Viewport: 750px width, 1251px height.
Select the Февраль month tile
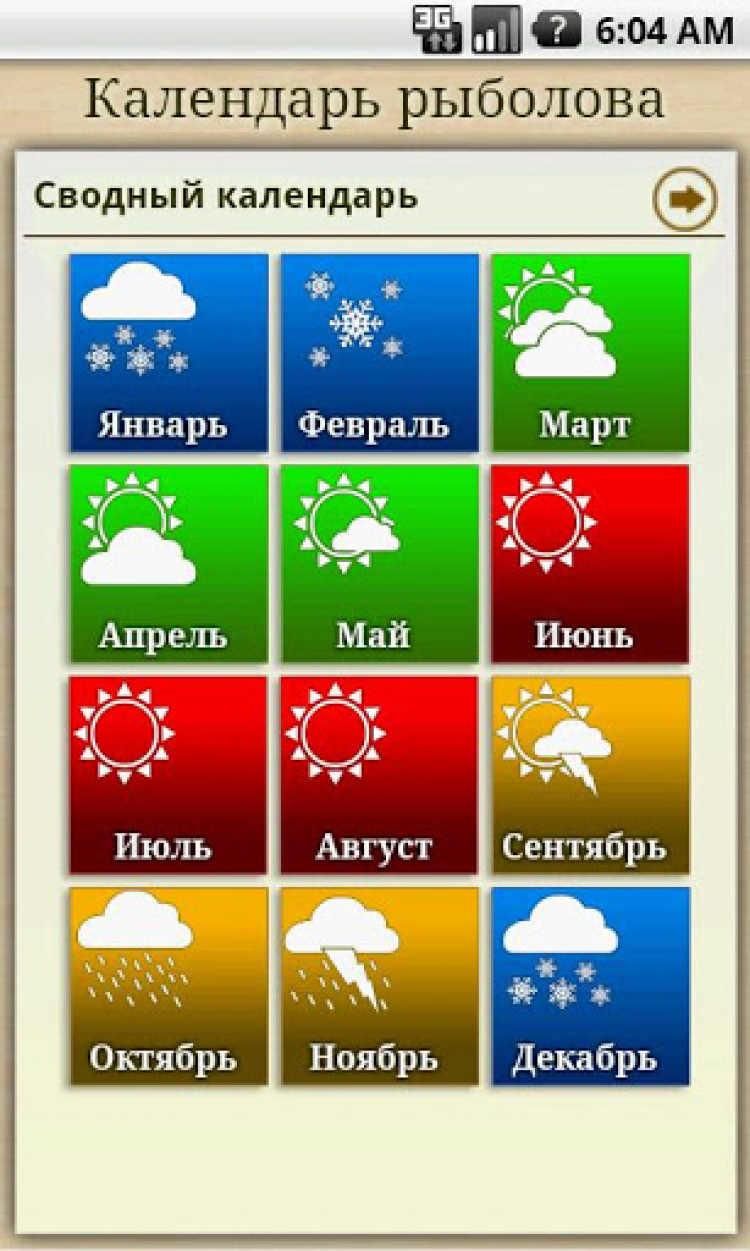click(x=379, y=352)
